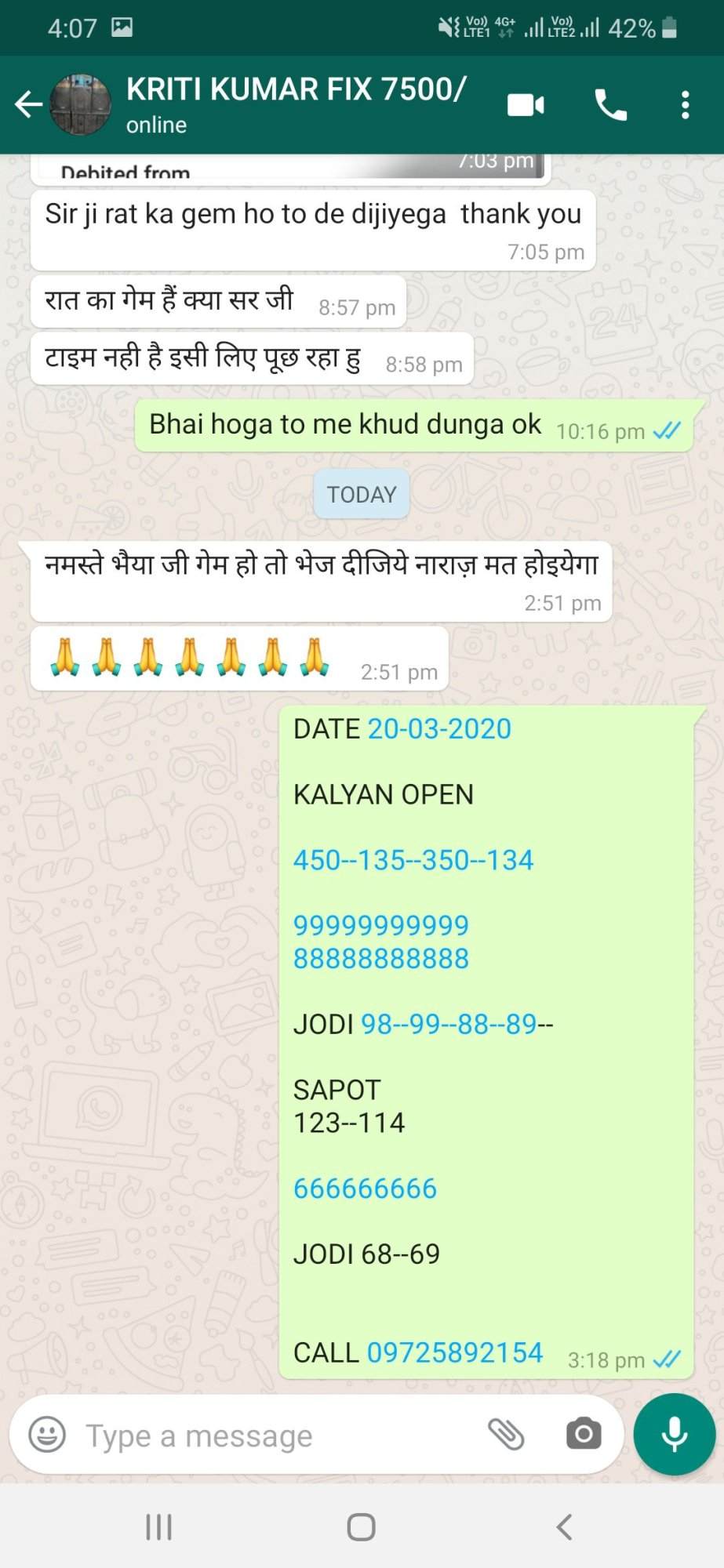
Task: Tap the phone number 09725892154 link
Action: click(455, 1352)
